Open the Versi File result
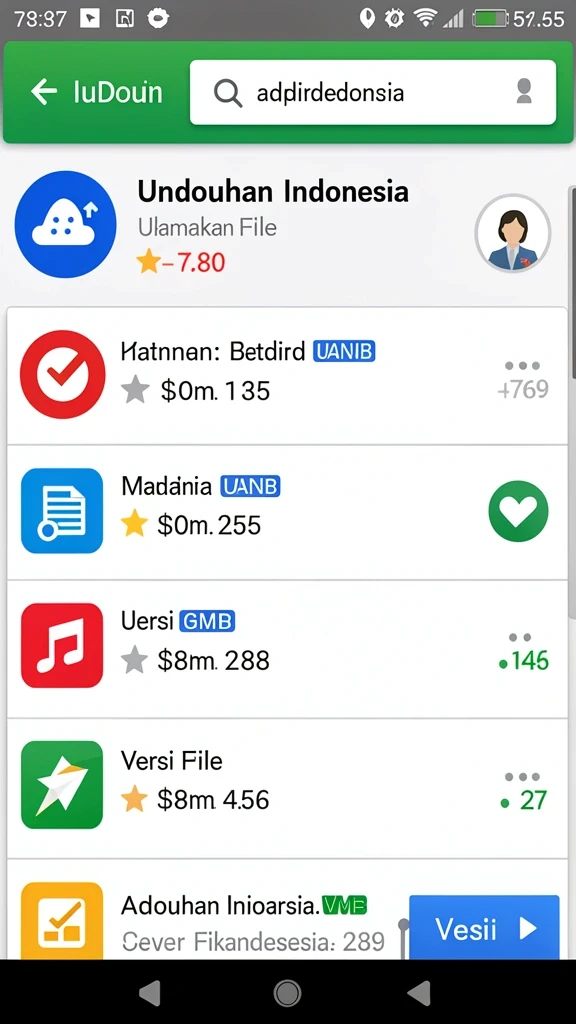Image resolution: width=576 pixels, height=1024 pixels. (287, 788)
